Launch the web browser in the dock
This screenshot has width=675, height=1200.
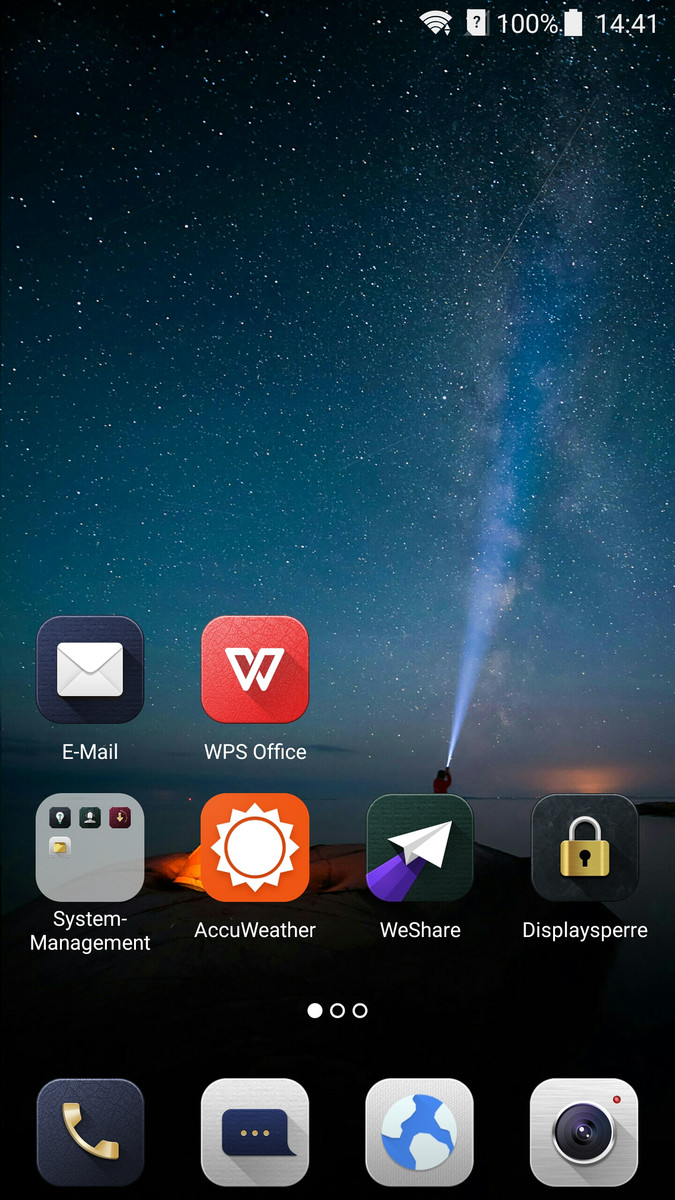[x=420, y=1132]
